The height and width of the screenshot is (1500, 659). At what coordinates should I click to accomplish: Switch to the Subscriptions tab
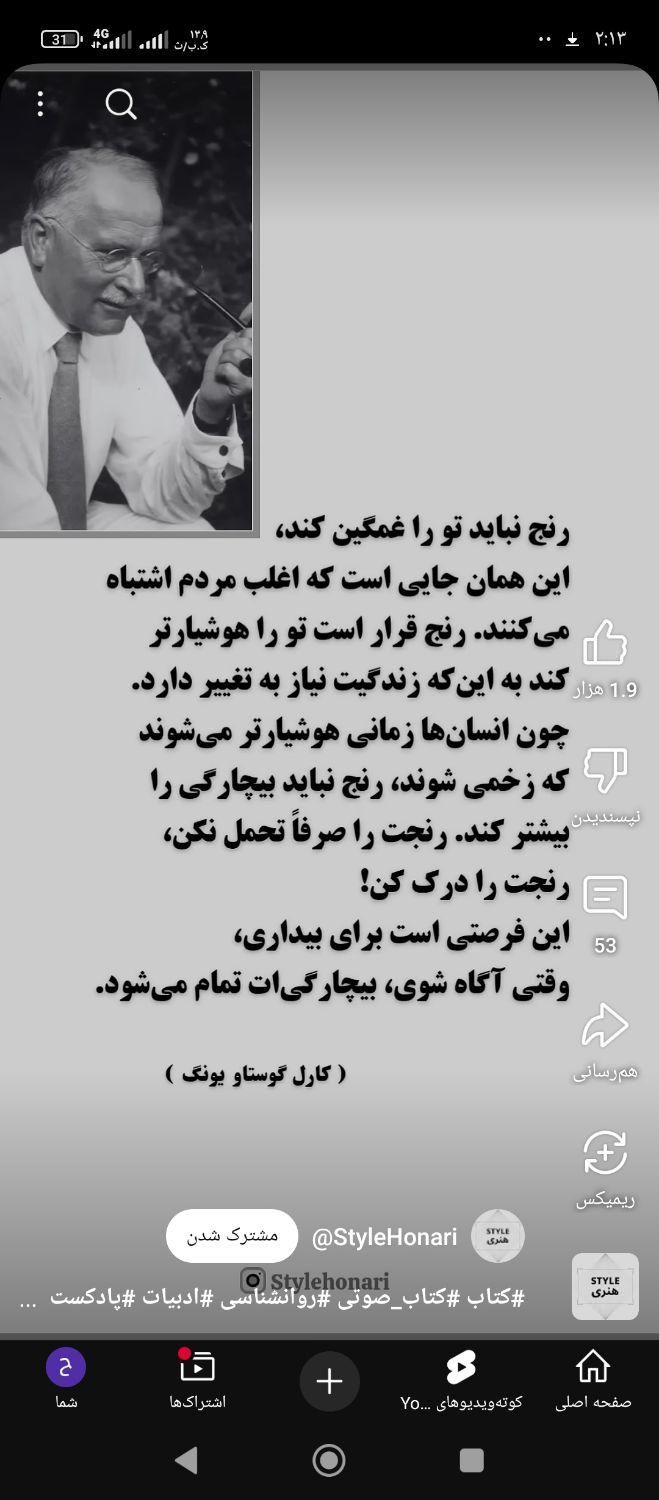pos(197,1378)
